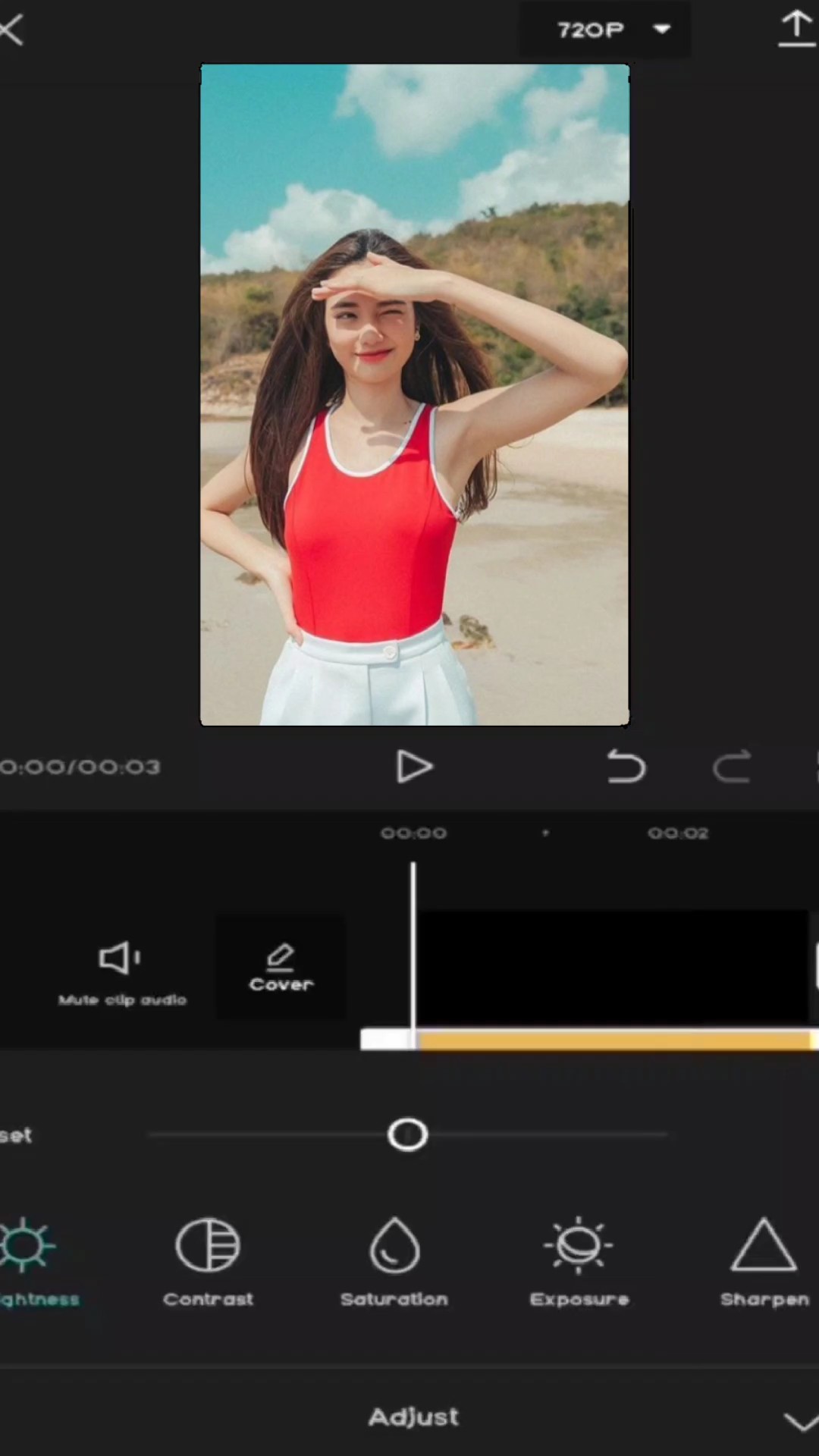Select the Sharpen adjustment
819x1456 pixels.
(764, 1262)
